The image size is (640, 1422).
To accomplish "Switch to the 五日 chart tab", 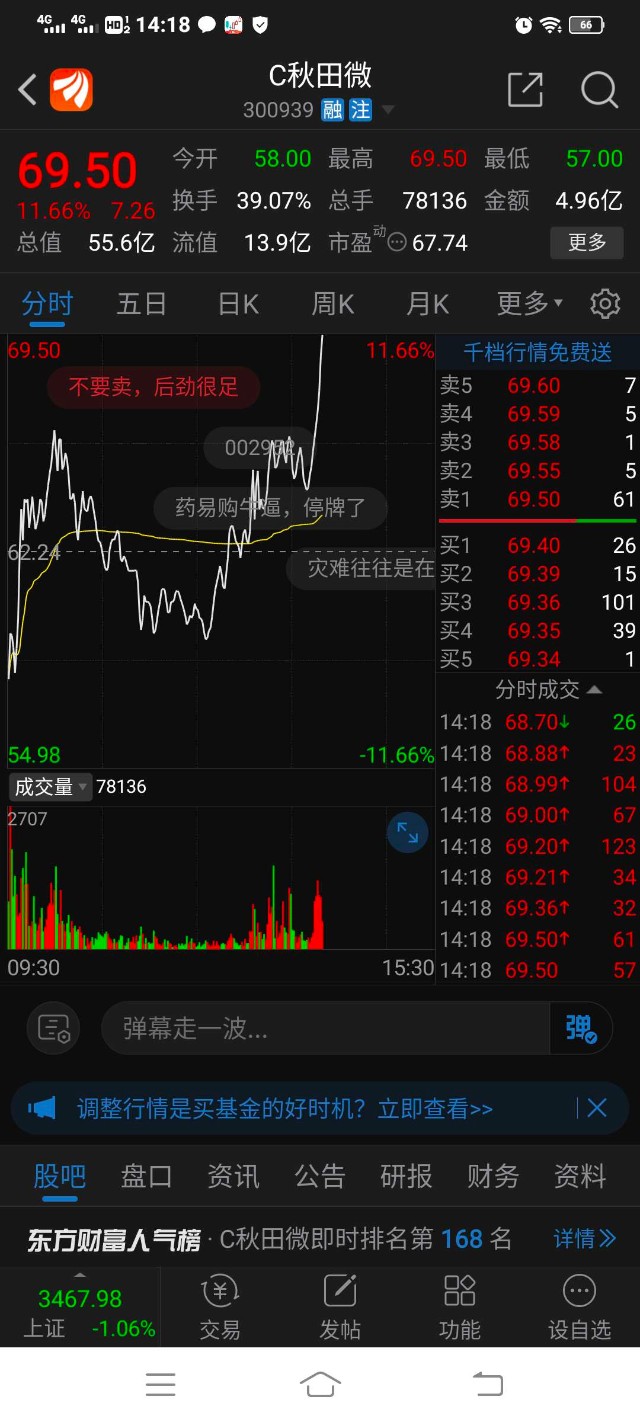I will [x=141, y=303].
